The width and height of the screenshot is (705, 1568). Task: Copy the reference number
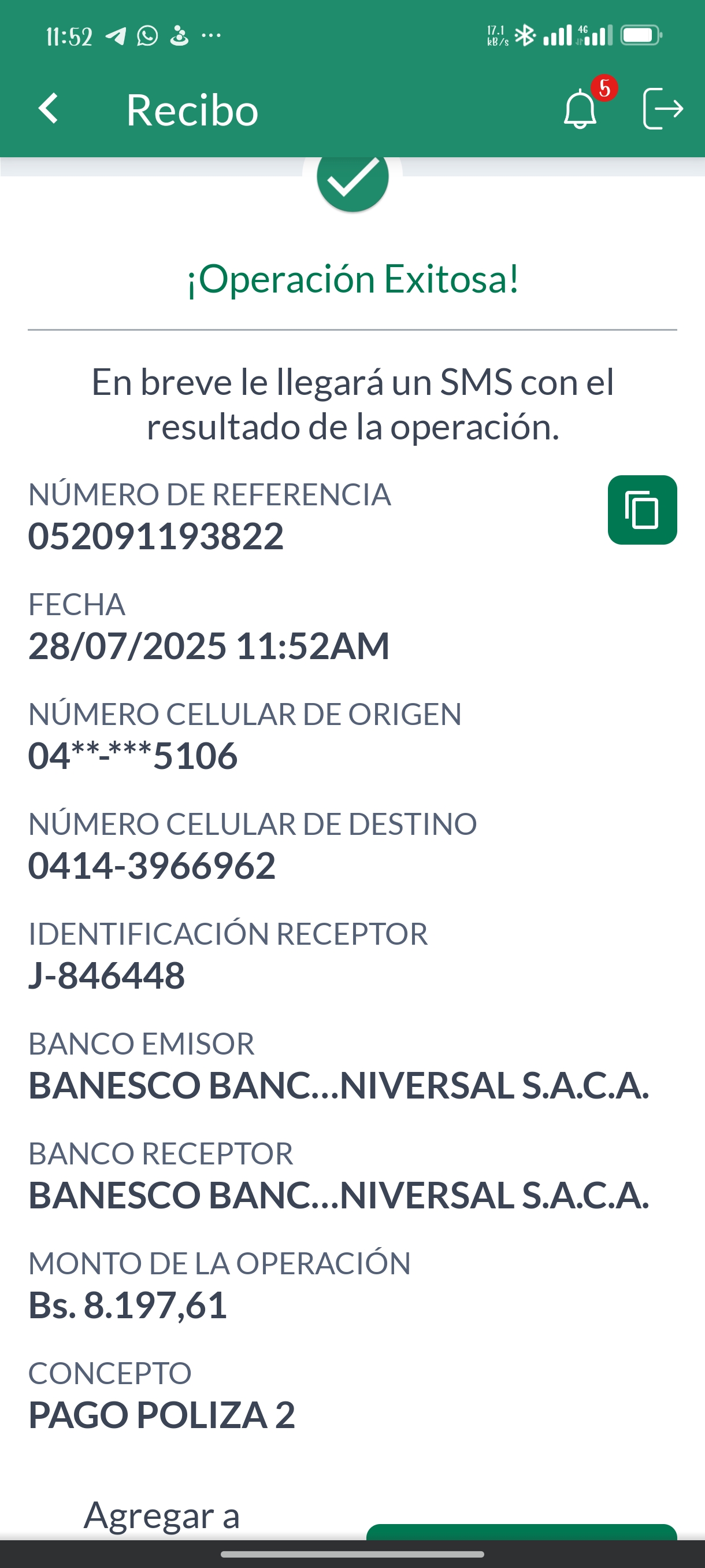pos(642,510)
